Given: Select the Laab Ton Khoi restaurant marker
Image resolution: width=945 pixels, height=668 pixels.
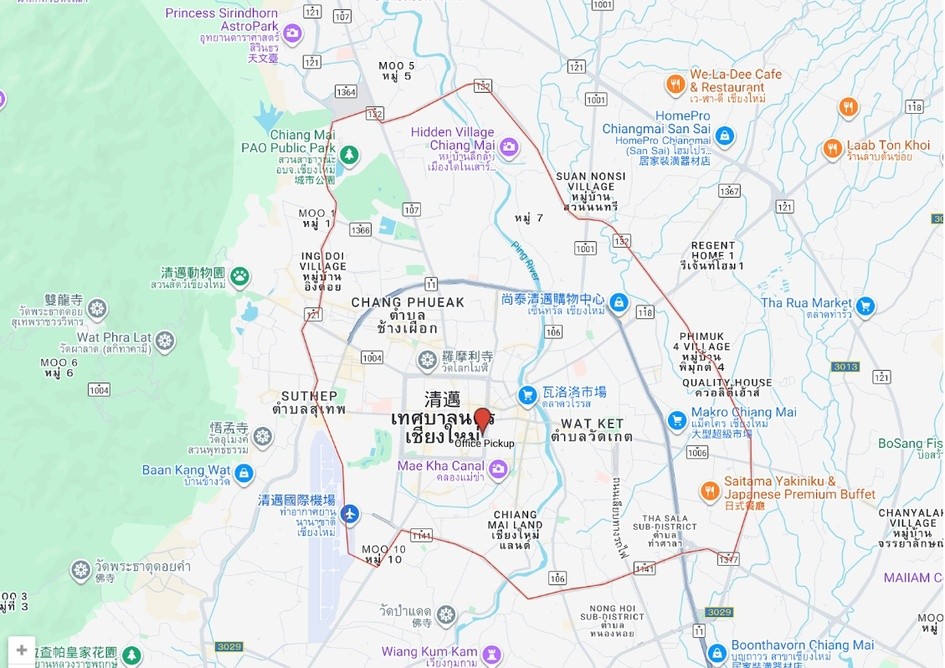Looking at the screenshot, I should [833, 149].
